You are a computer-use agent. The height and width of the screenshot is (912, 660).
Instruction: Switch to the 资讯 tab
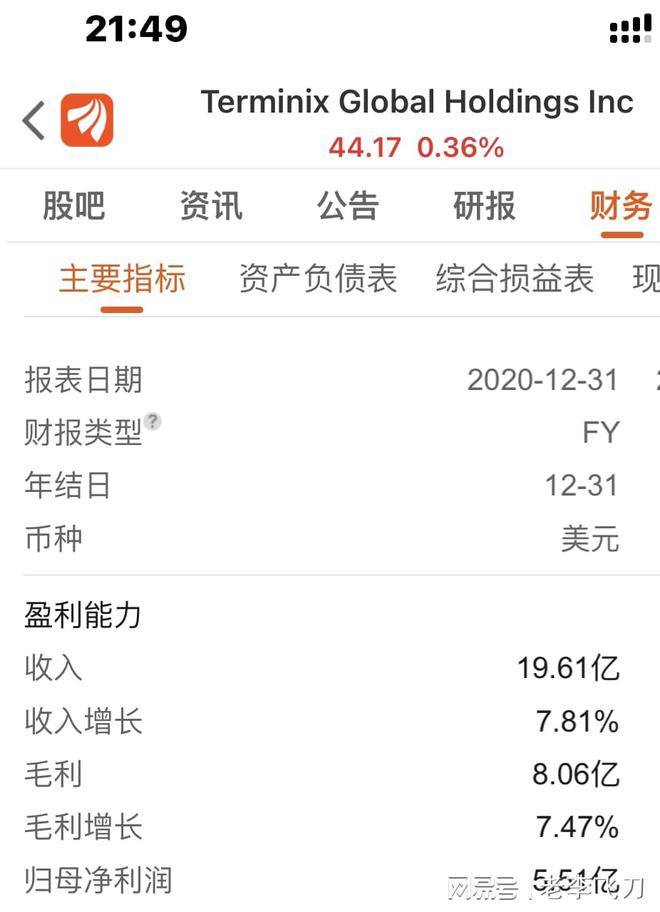click(x=211, y=206)
